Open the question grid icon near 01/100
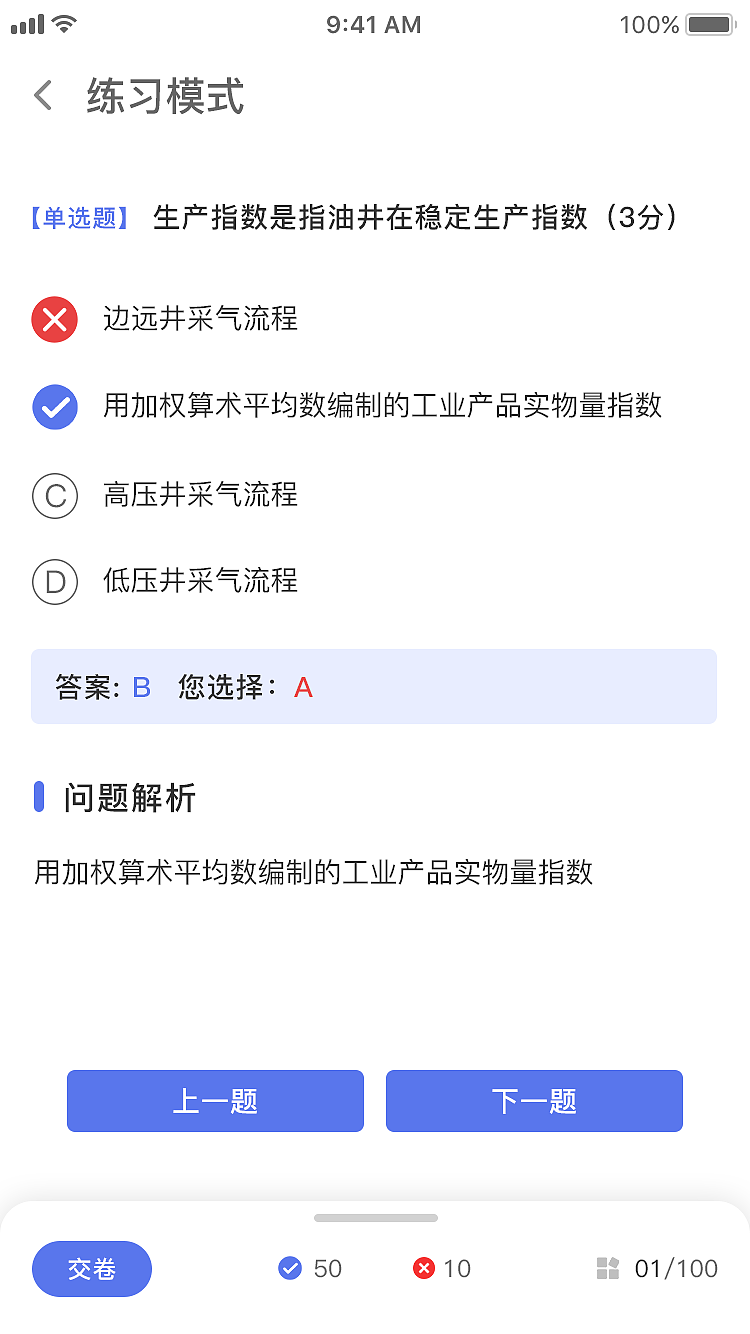The width and height of the screenshot is (750, 1334). pos(607,1268)
